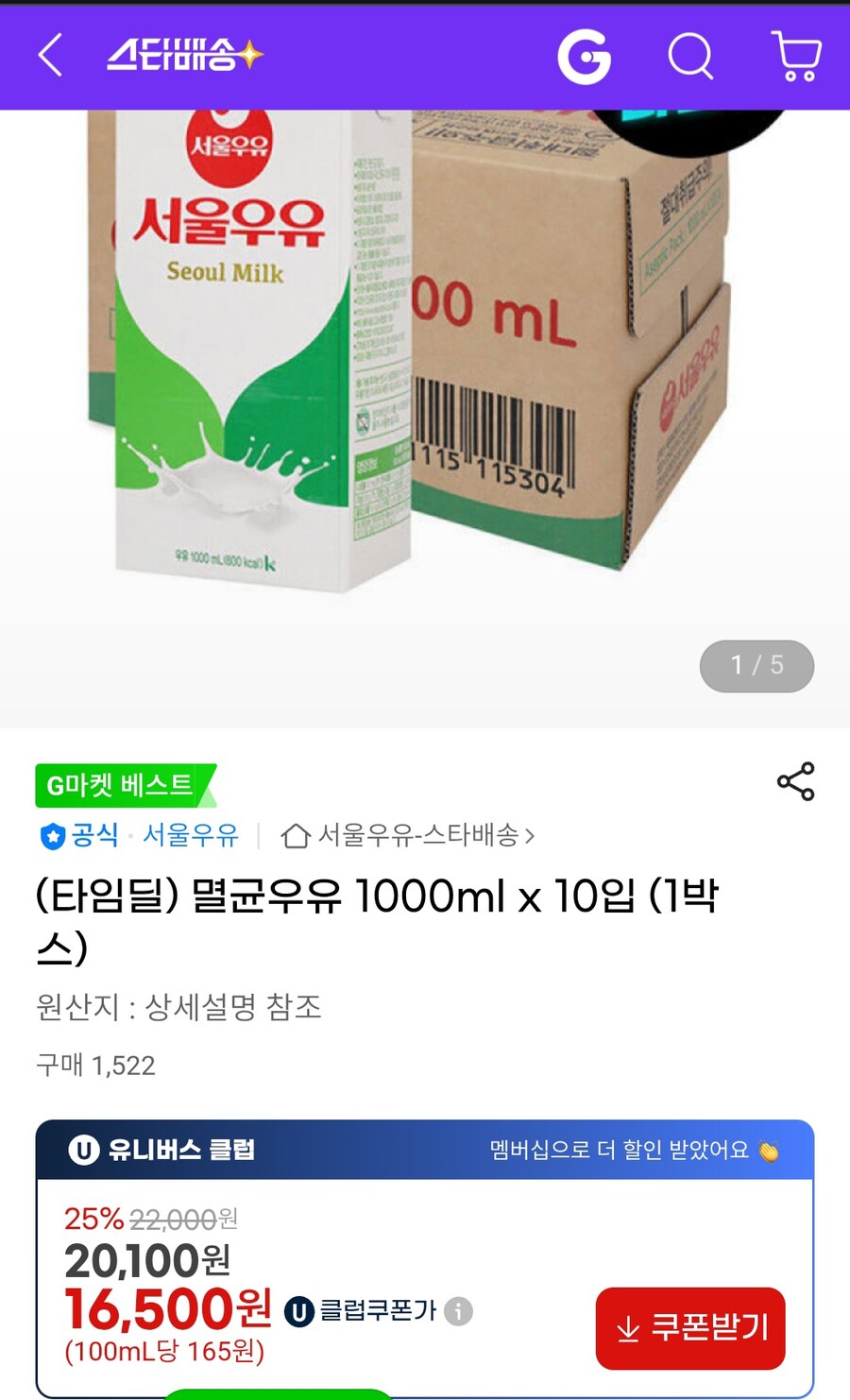Tap the search magnifier icon
This screenshot has height=1400, width=850.
coord(691,57)
